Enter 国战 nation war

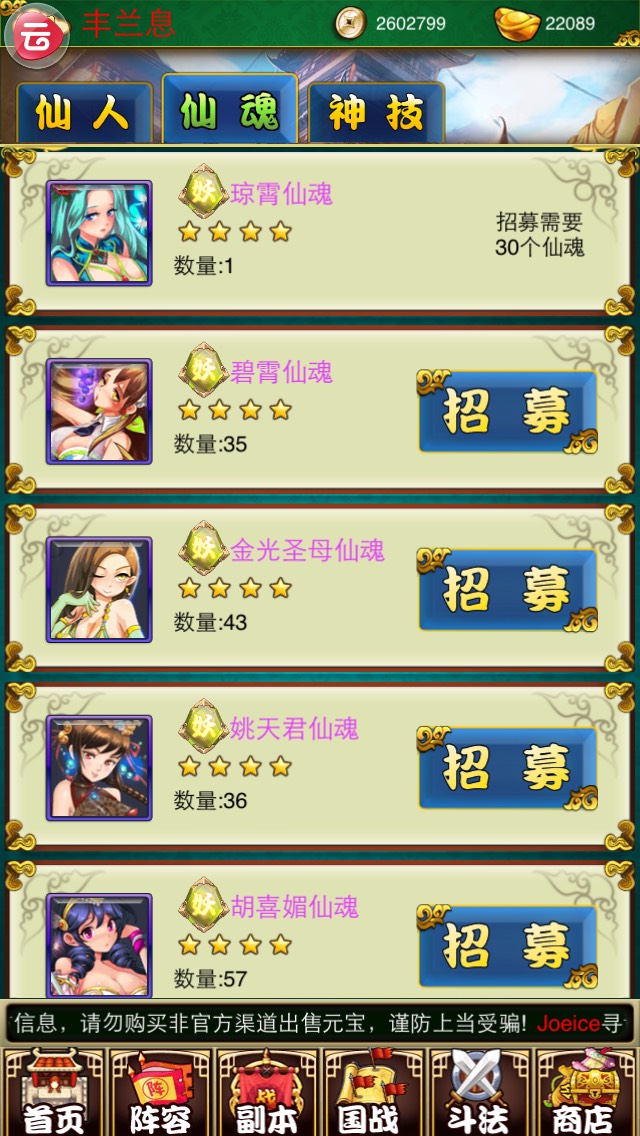pyautogui.click(x=373, y=1092)
